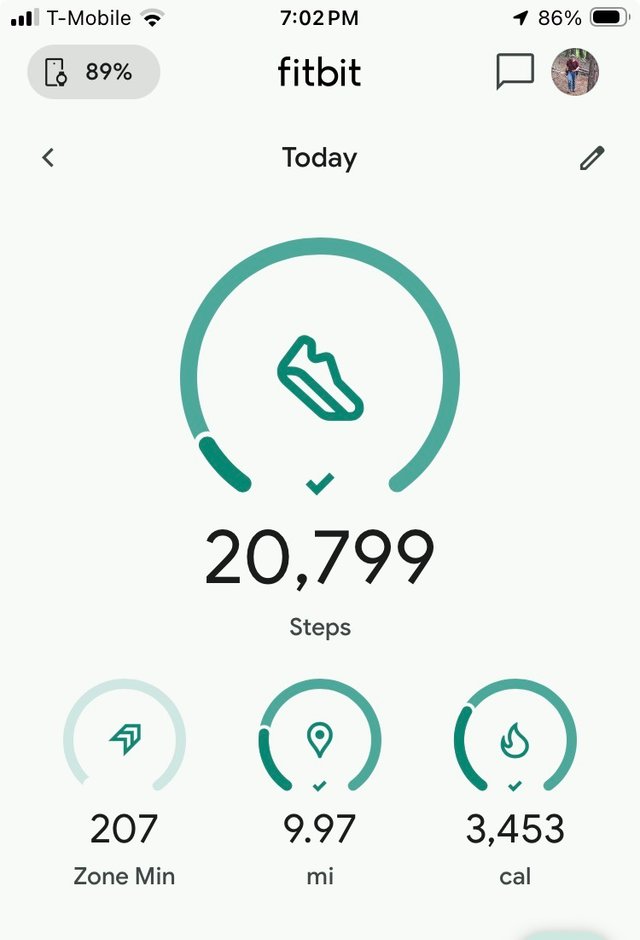
Task: Open the device battery 89% chip
Action: tap(94, 72)
